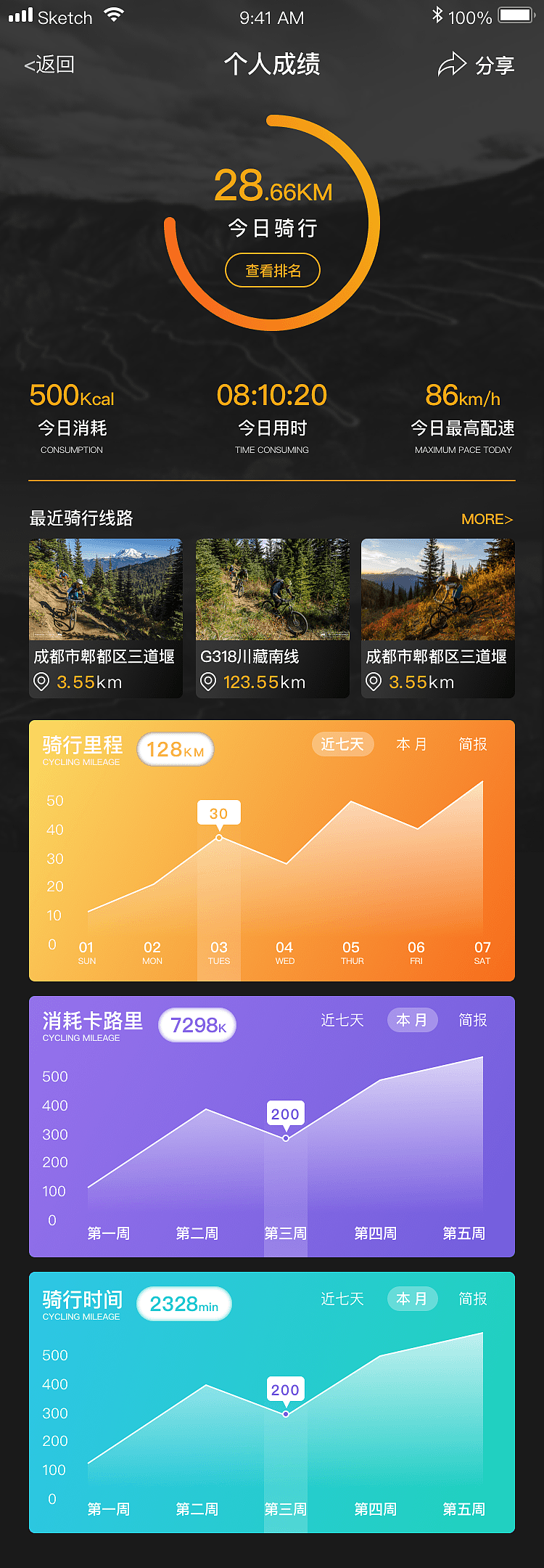
Task: Click the location pin icon under G318川藏南线
Action: [x=209, y=682]
